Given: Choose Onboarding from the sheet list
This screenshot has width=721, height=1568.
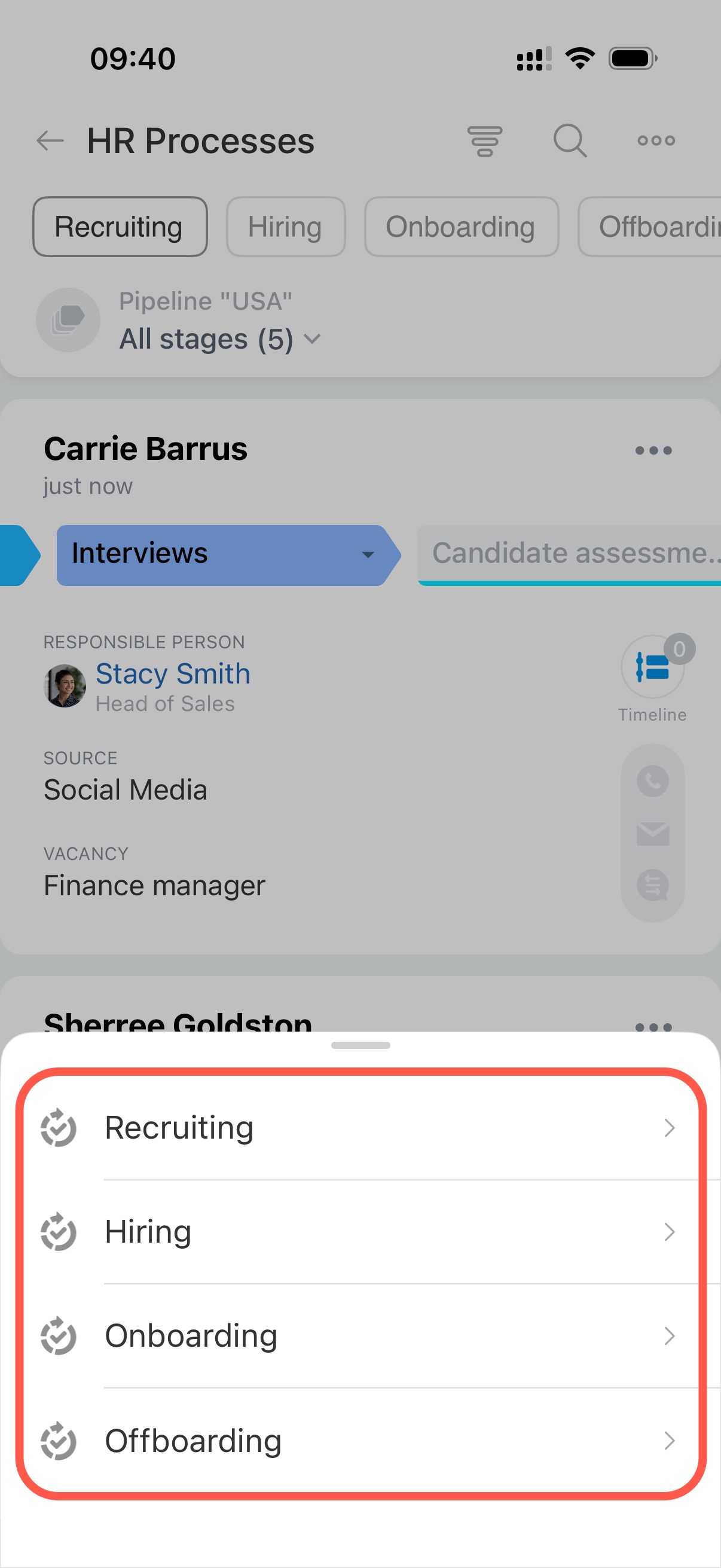Looking at the screenshot, I should [359, 1335].
